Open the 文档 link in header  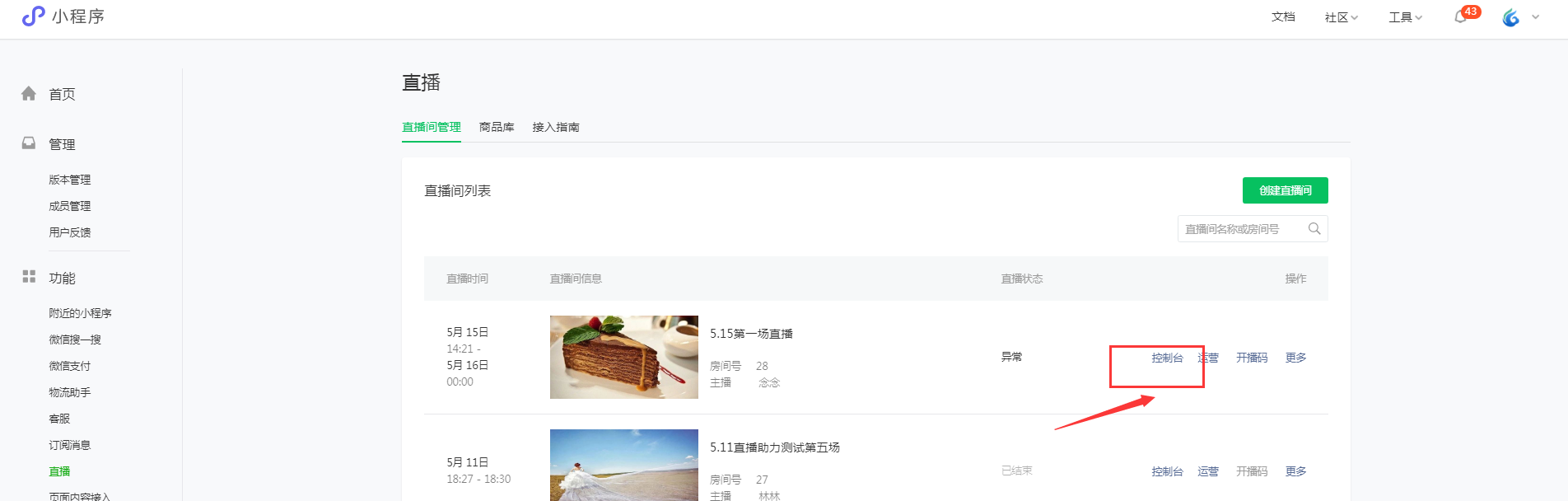tap(1283, 16)
